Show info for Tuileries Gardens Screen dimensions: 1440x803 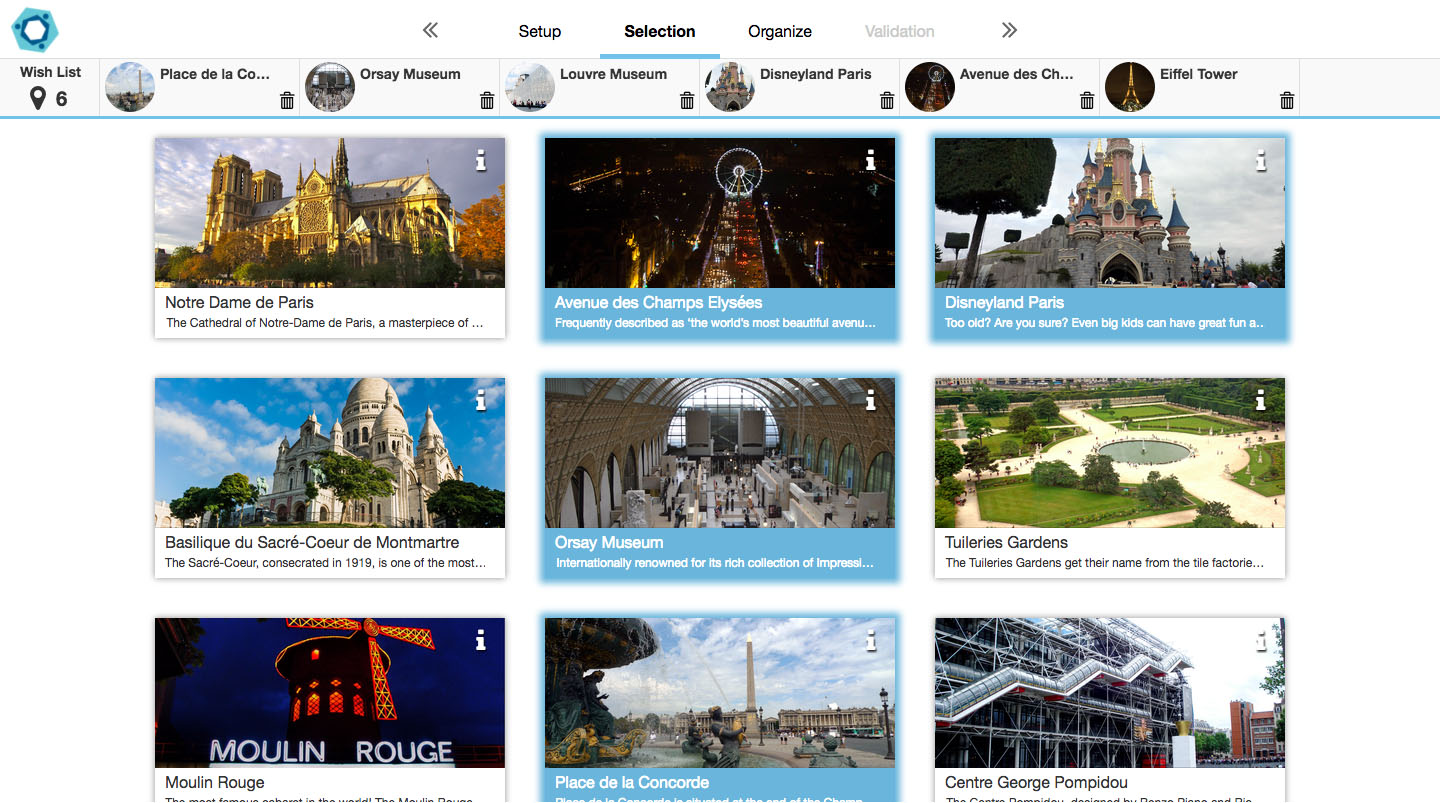pos(1261,400)
